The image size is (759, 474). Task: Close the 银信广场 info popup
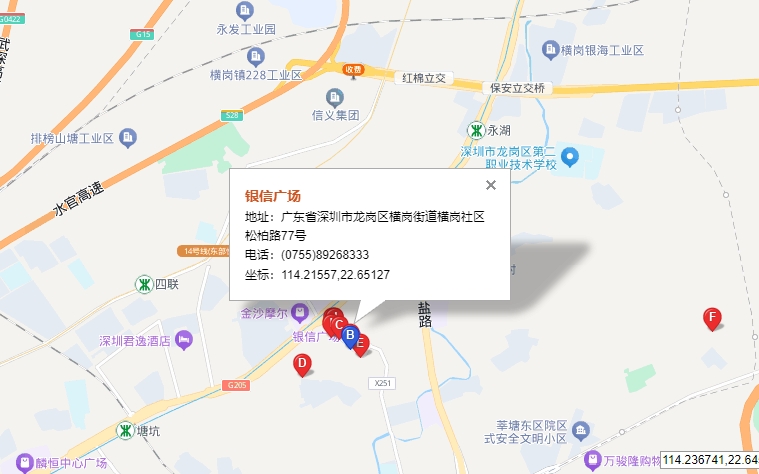[x=490, y=185]
